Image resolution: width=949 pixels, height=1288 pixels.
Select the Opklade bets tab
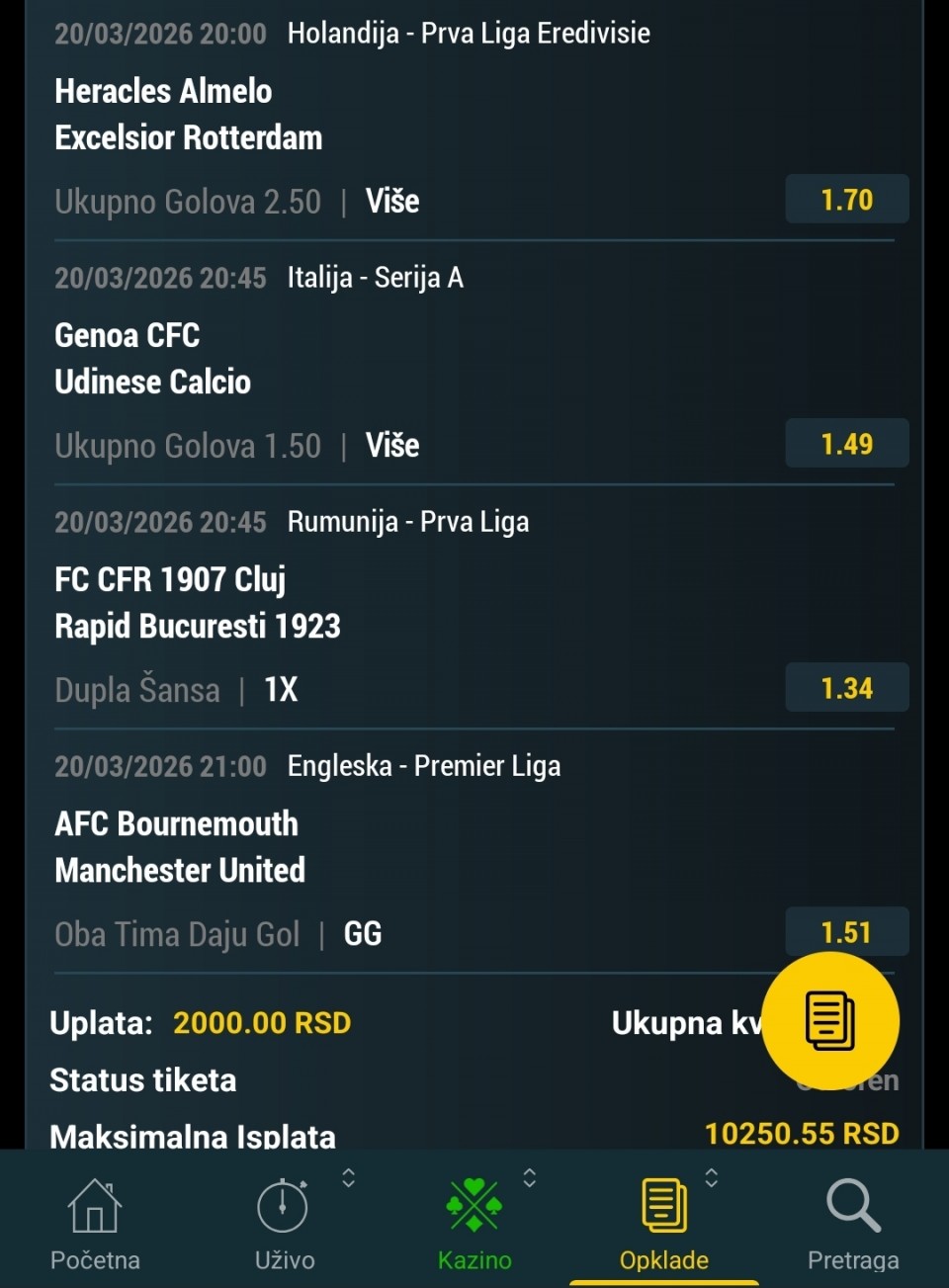click(664, 1222)
